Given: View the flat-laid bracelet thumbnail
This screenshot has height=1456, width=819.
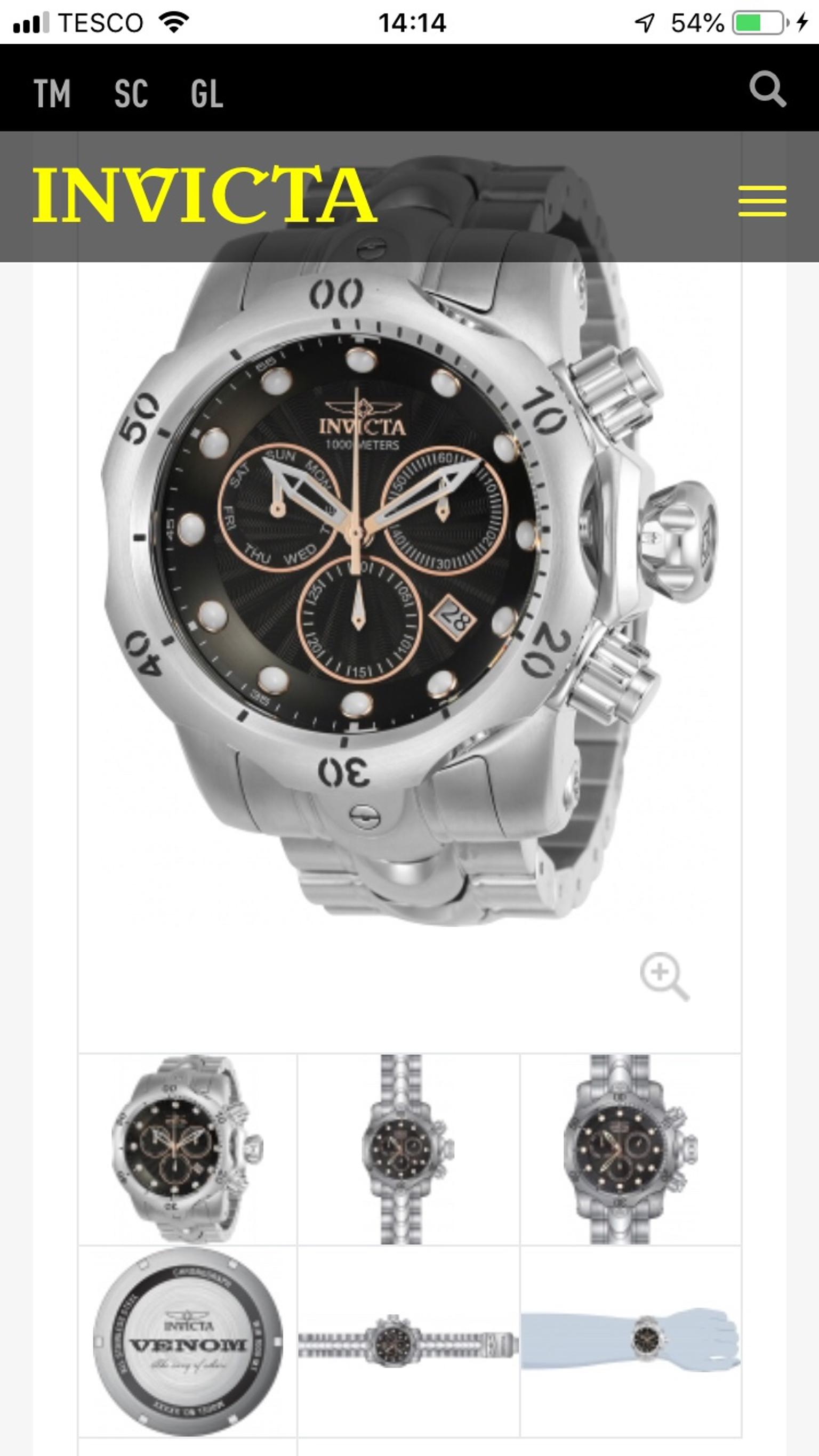Looking at the screenshot, I should coord(408,1341).
